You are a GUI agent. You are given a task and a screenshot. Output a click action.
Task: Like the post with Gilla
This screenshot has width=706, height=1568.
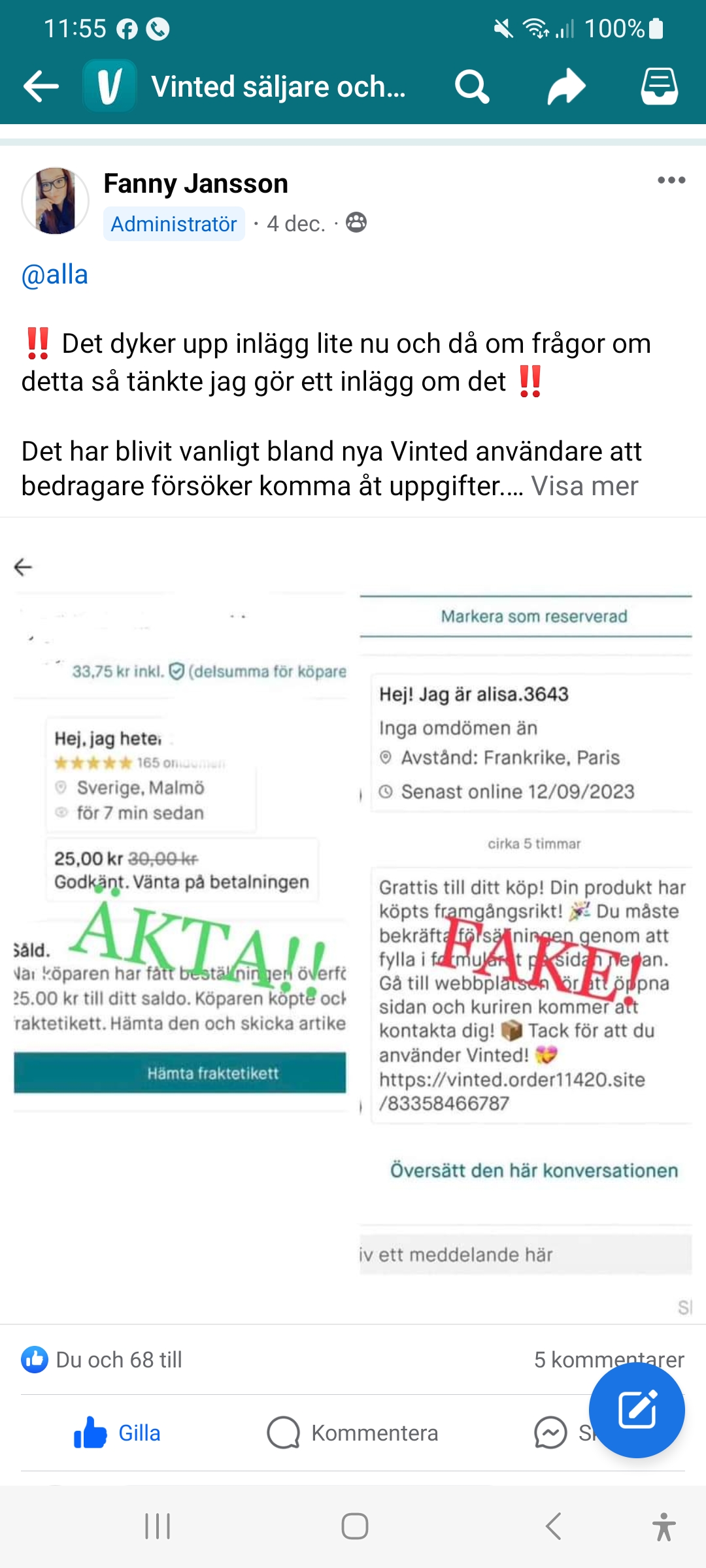118,1433
